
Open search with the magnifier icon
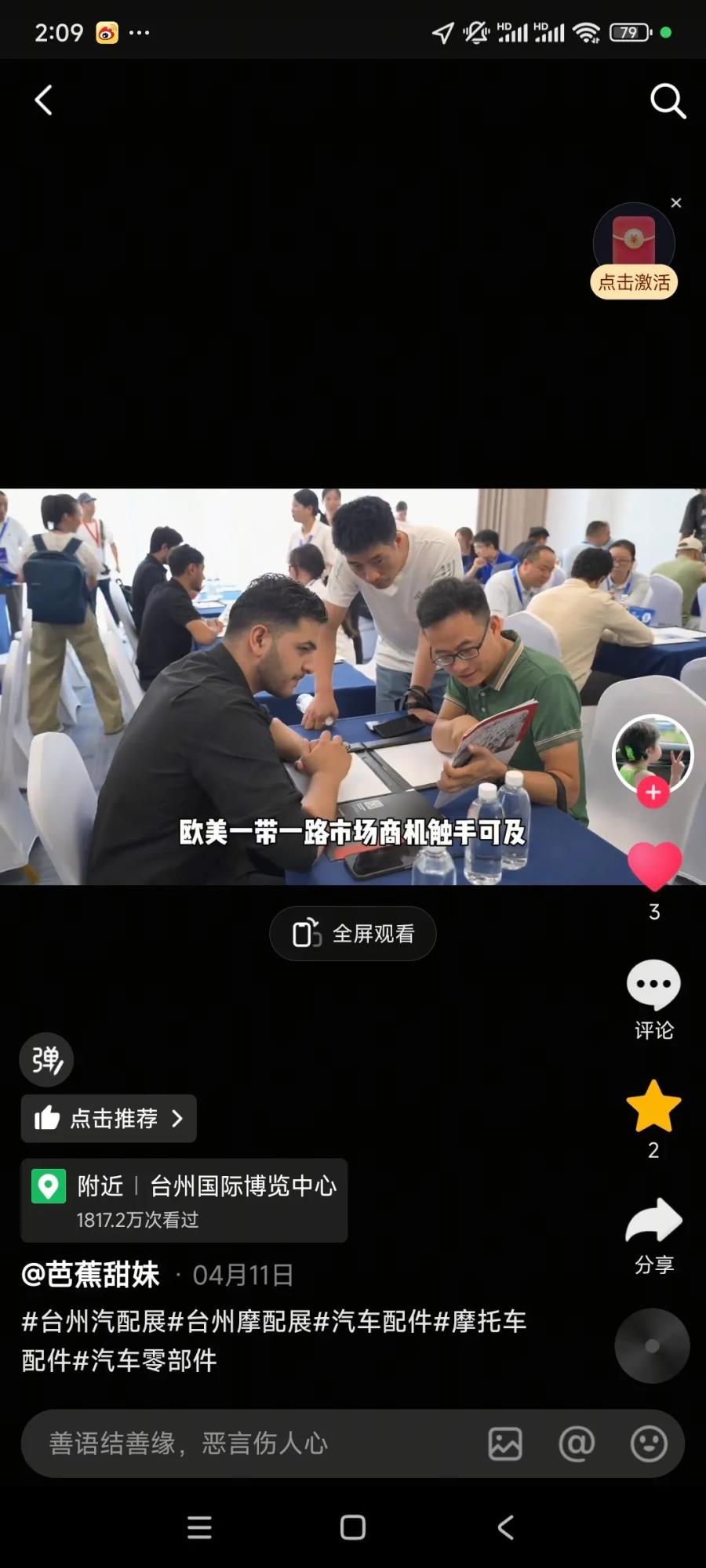[668, 100]
